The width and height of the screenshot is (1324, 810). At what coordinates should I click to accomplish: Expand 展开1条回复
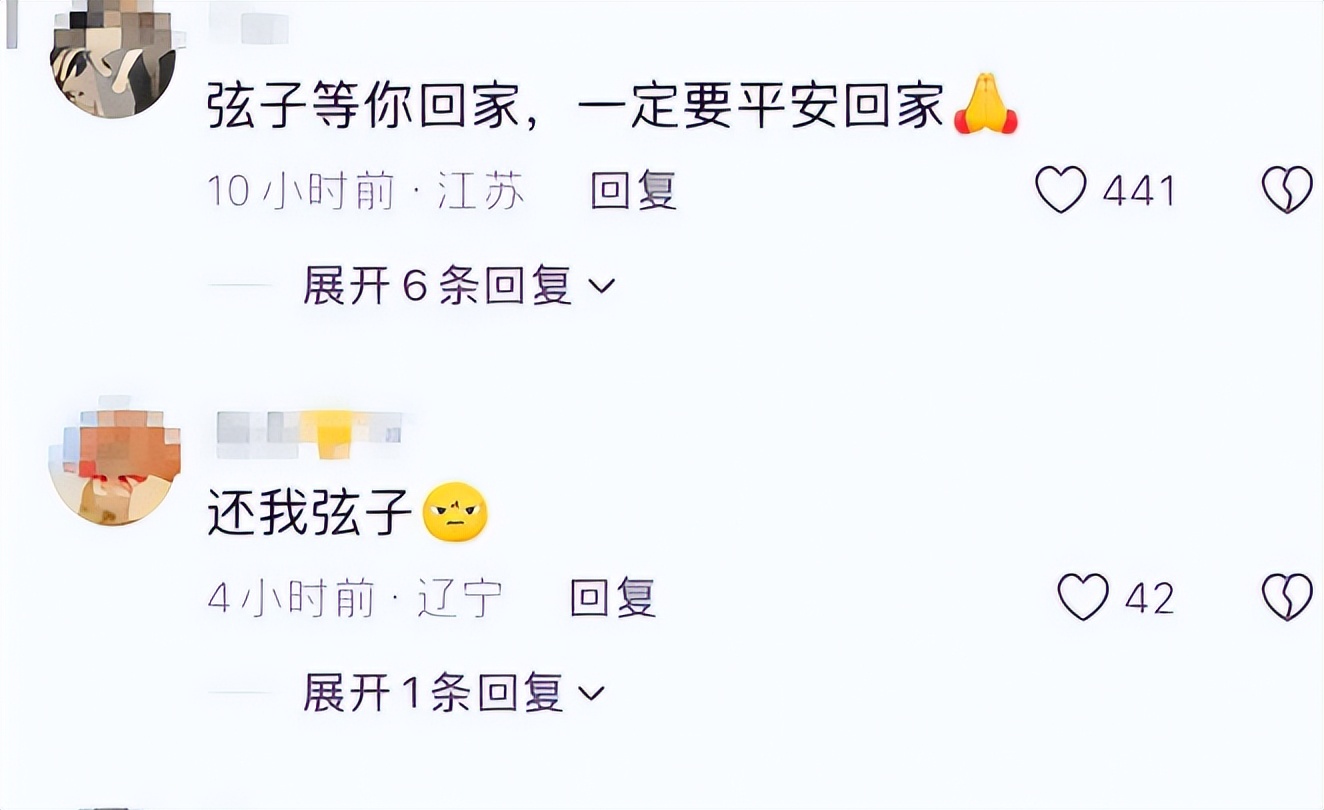[453, 693]
